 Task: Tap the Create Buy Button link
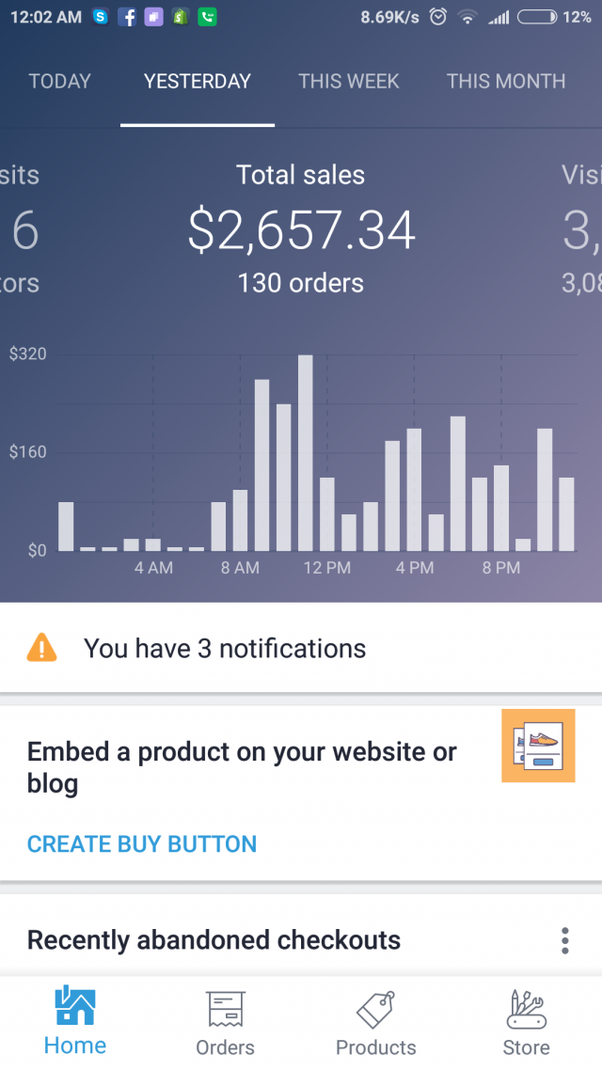point(142,843)
